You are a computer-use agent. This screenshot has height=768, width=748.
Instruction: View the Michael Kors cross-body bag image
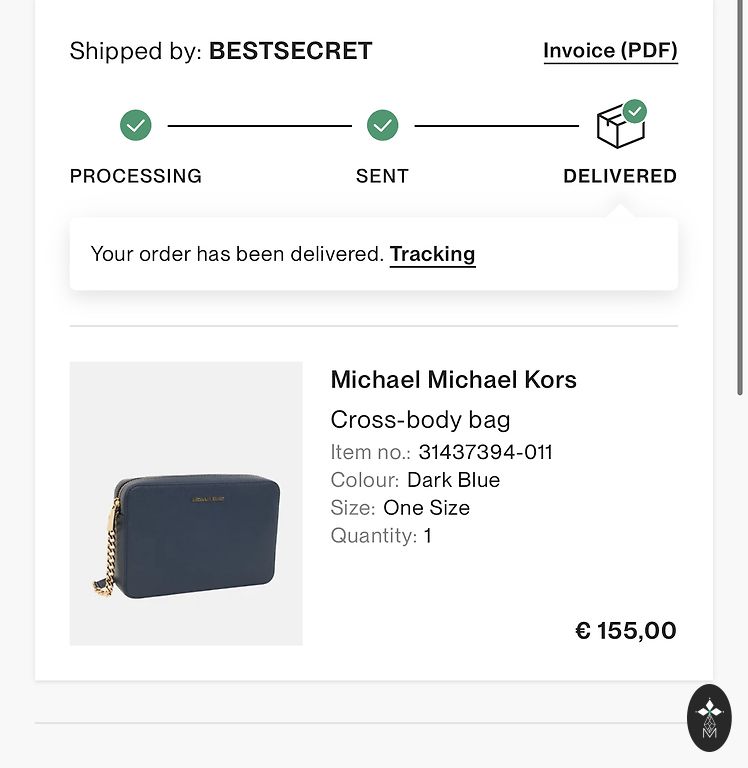186,503
